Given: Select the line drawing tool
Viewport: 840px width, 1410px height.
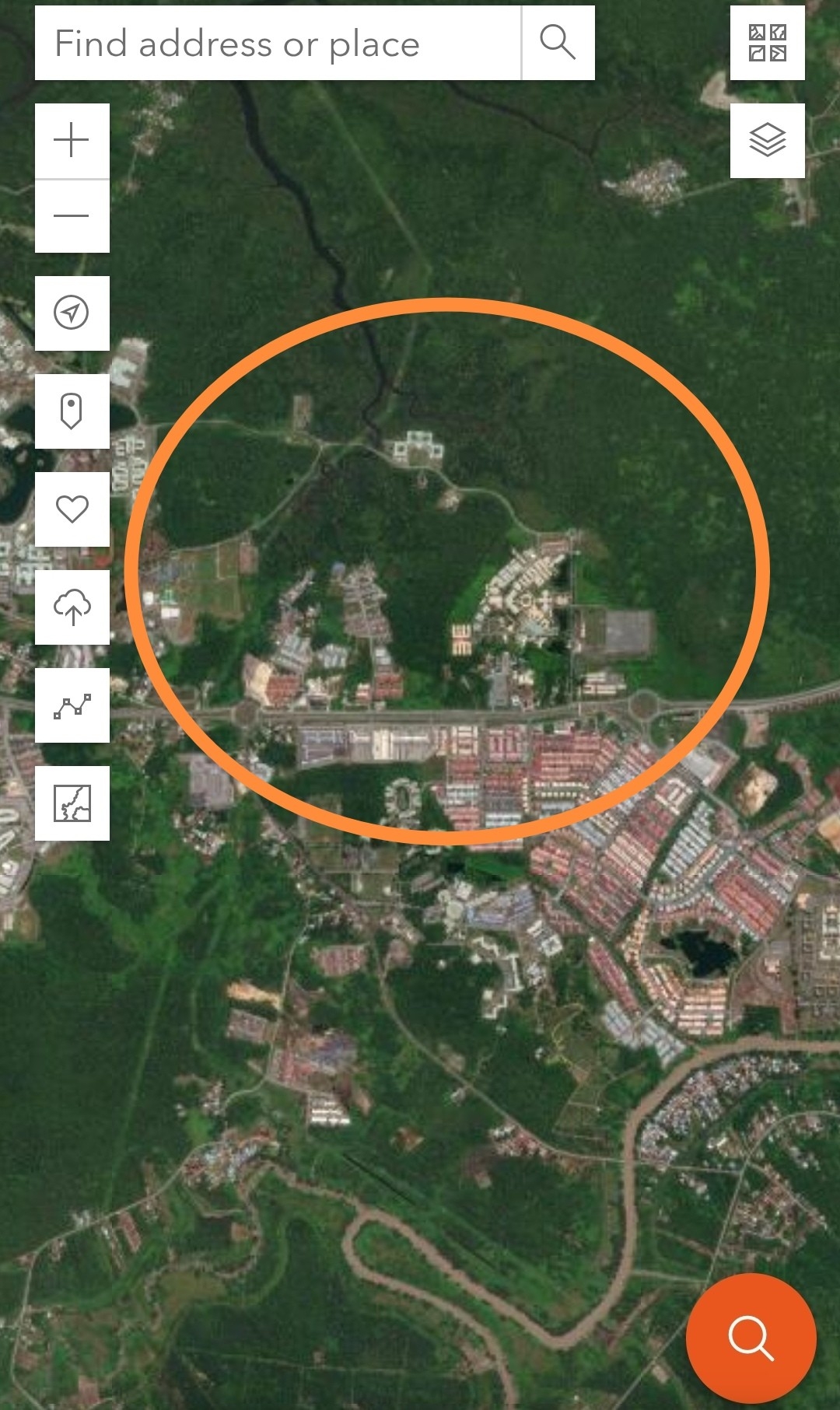Looking at the screenshot, I should [x=72, y=705].
